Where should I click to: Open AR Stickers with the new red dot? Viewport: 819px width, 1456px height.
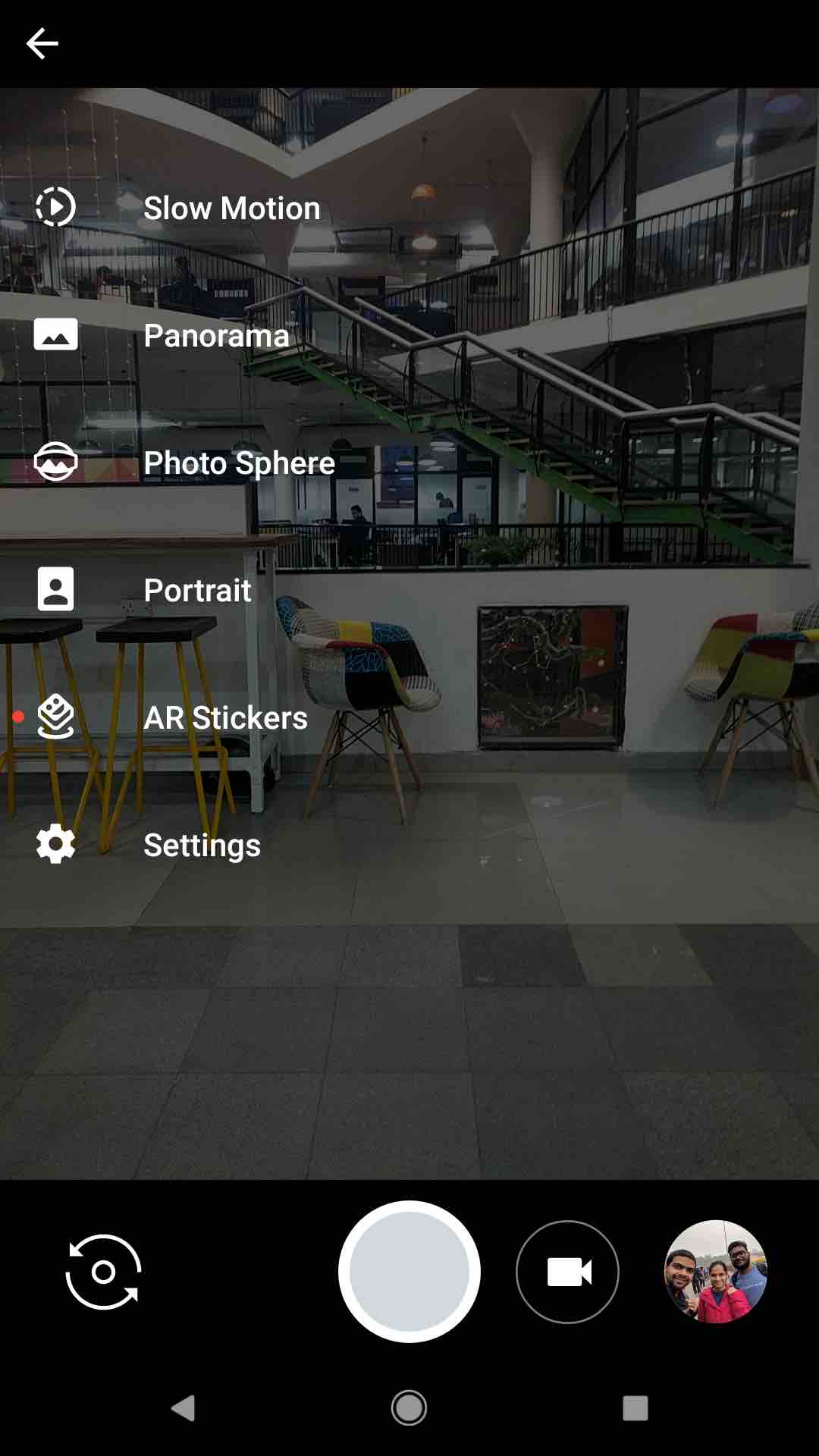tap(225, 717)
